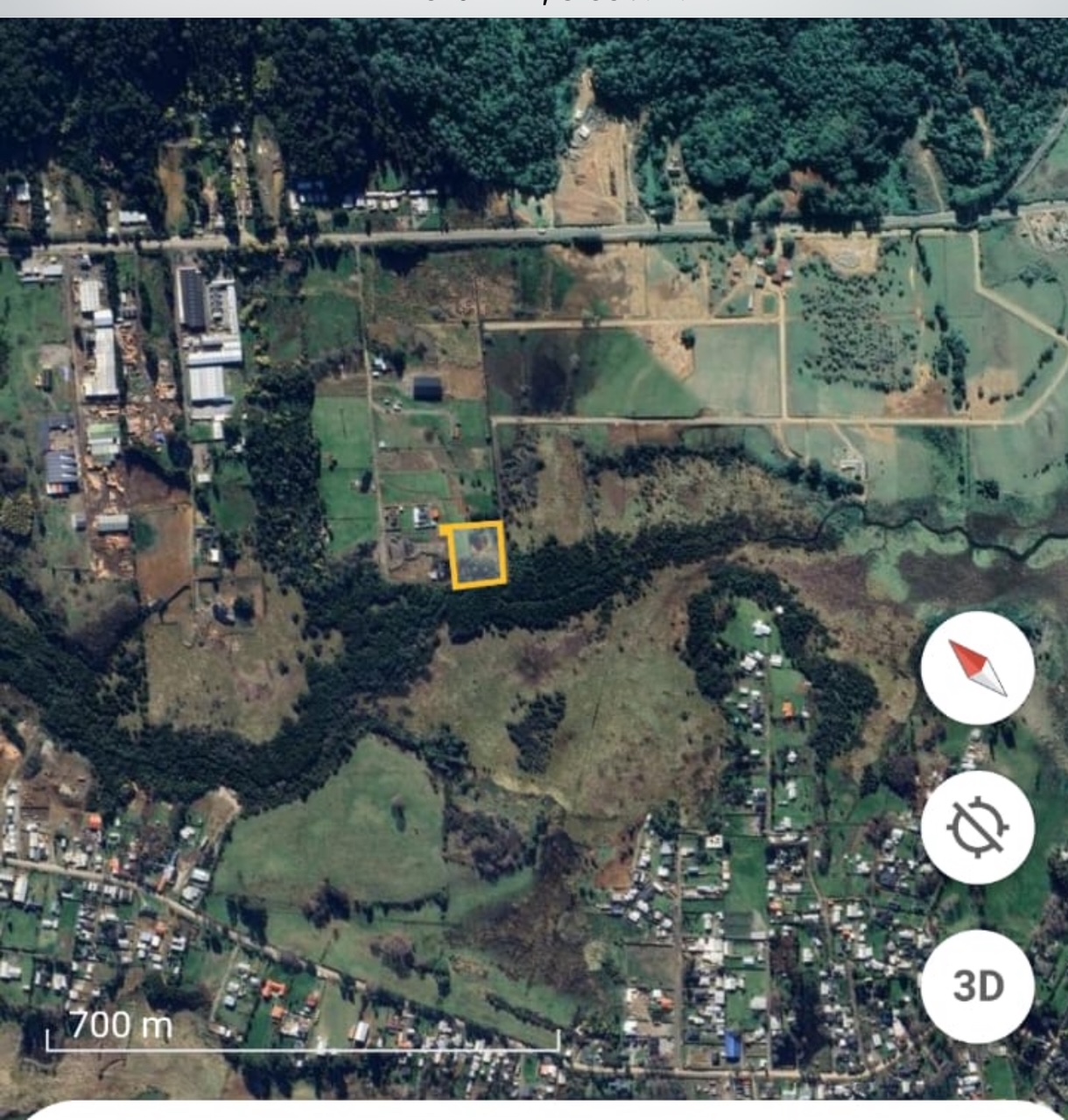Image resolution: width=1068 pixels, height=1120 pixels.
Task: Center the map on my location
Action: (x=977, y=827)
